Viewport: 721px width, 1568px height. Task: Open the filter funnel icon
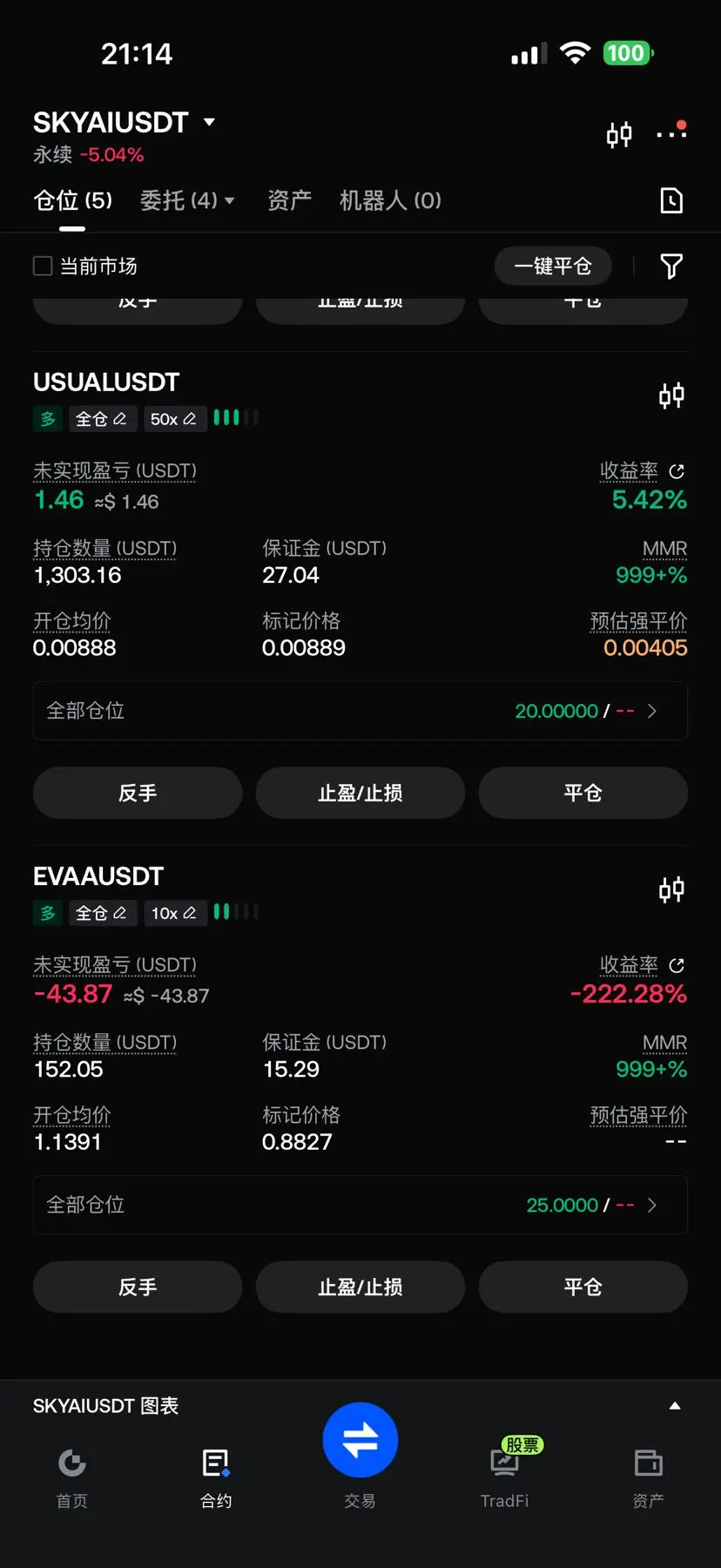(671, 266)
